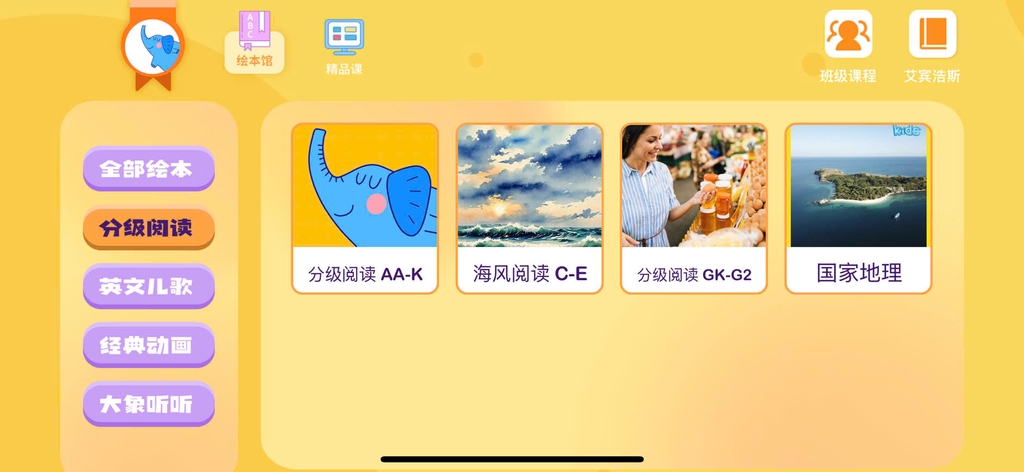Viewport: 1024px width, 472px height.
Task: Show 经典动画 category
Action: [148, 346]
